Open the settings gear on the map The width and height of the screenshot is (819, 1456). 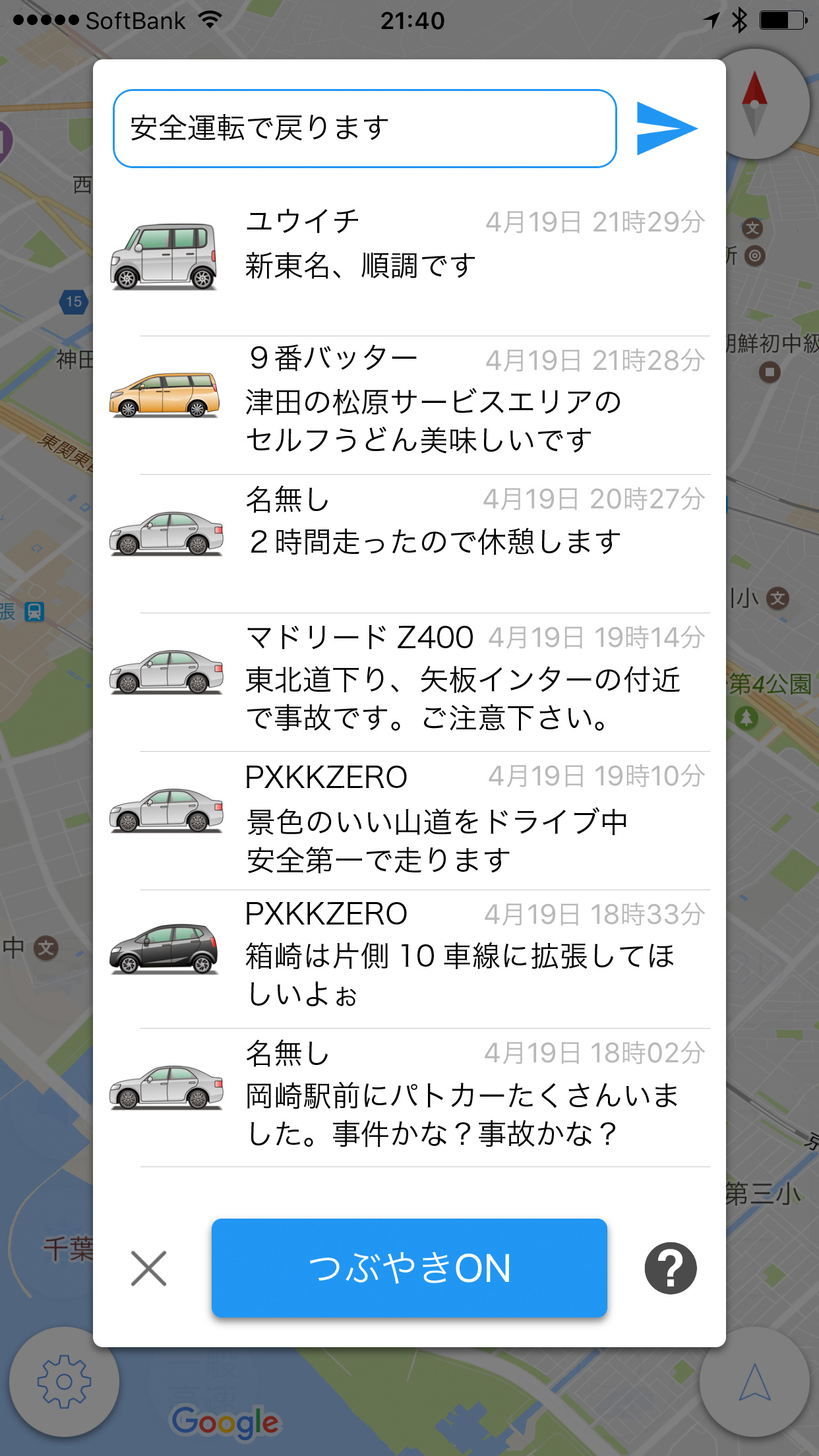pyautogui.click(x=64, y=1381)
